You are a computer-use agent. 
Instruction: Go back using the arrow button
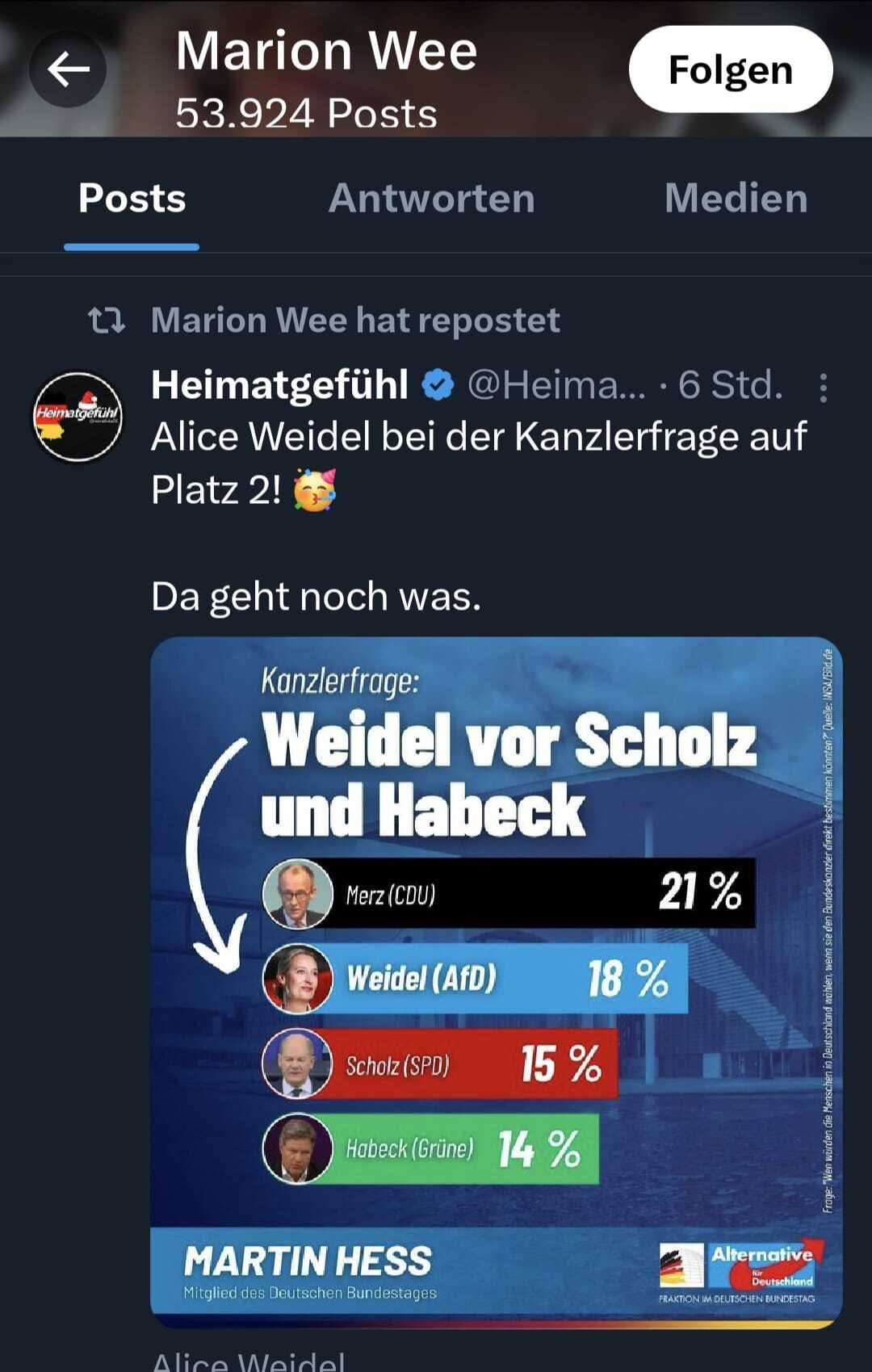(68, 69)
